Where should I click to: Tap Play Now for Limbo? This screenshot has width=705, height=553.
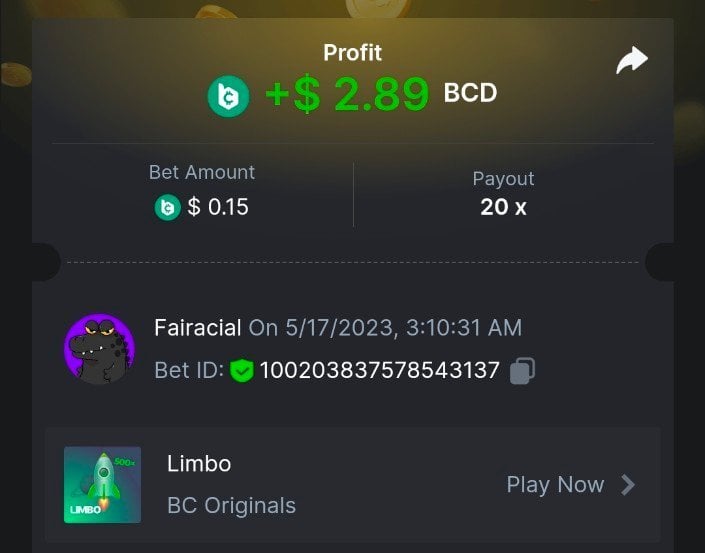570,485
